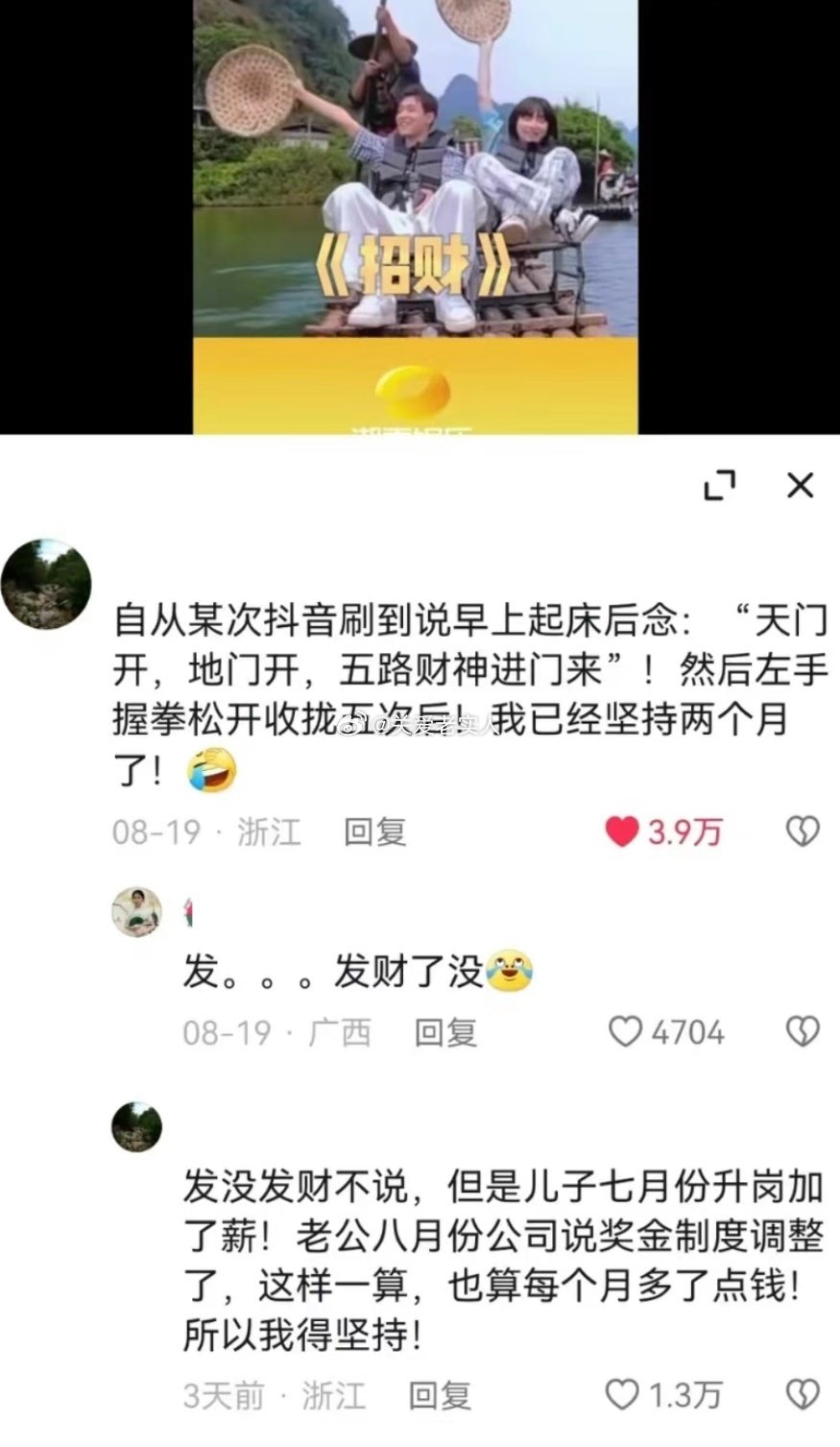Dislike the 发财了没 reply
The image size is (840, 1447).
(802, 1032)
